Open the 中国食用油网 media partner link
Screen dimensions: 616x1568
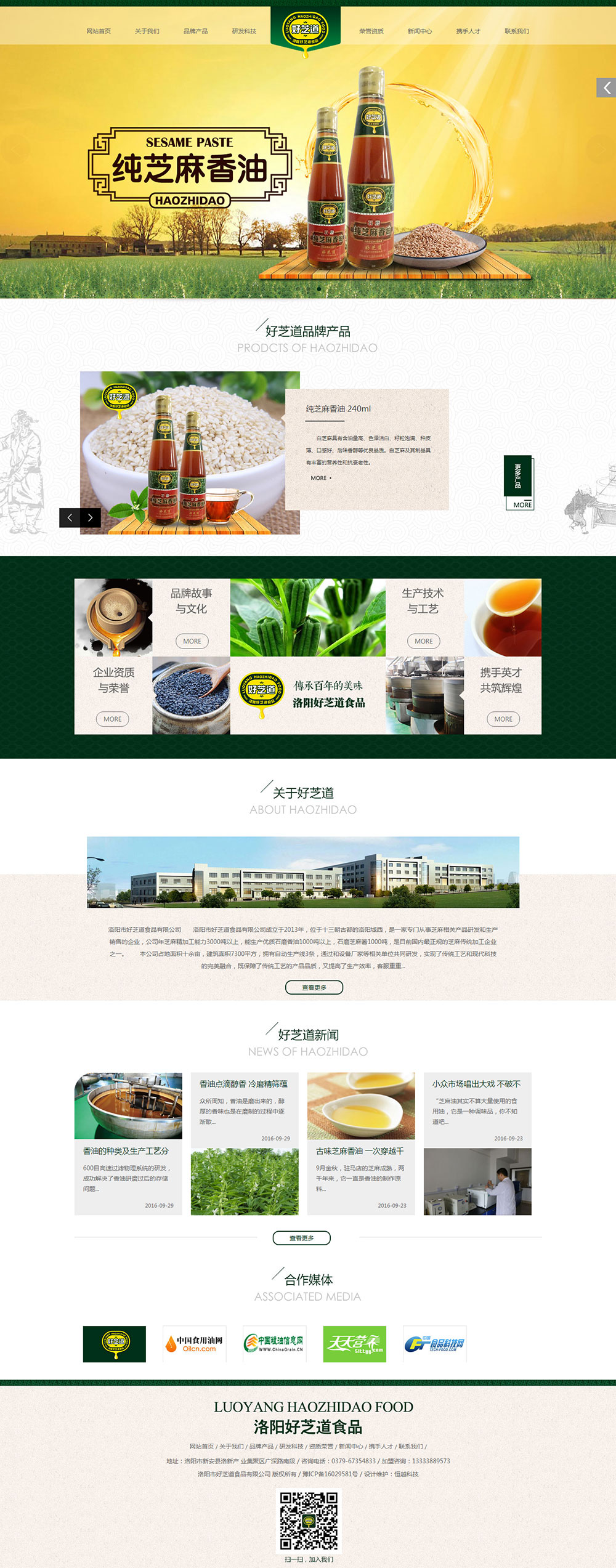pyautogui.click(x=195, y=1344)
